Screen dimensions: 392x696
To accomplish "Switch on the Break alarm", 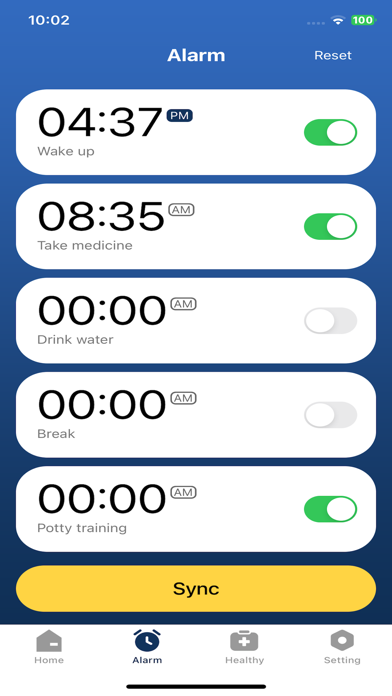I will [x=330, y=415].
